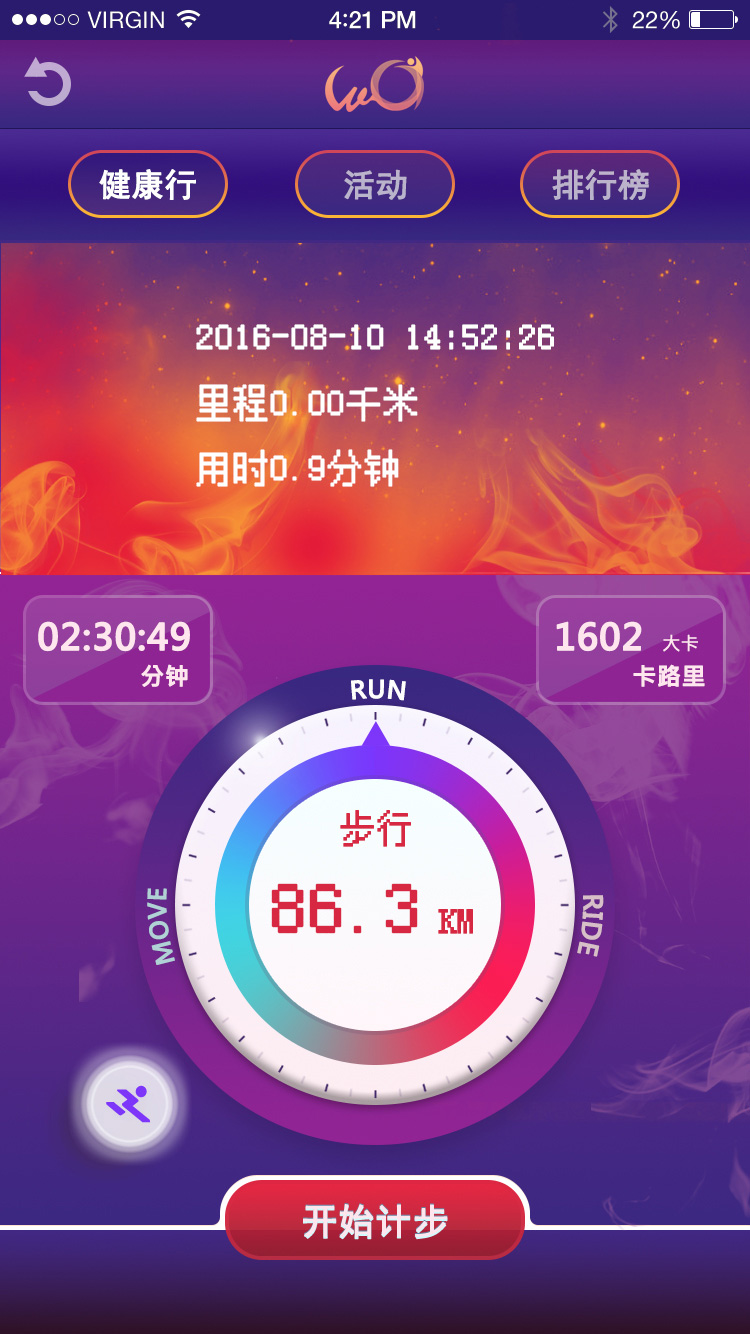Start step counting with 开始计步
The height and width of the screenshot is (1334, 750).
(x=375, y=1221)
